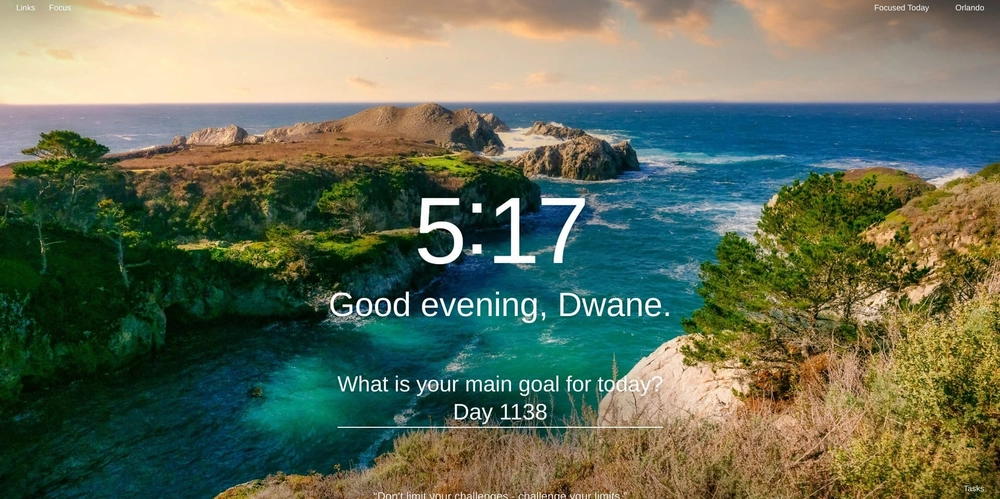Screen dimensions: 1000x499
Task: Tap the main goal input field
Action: pos(500,413)
